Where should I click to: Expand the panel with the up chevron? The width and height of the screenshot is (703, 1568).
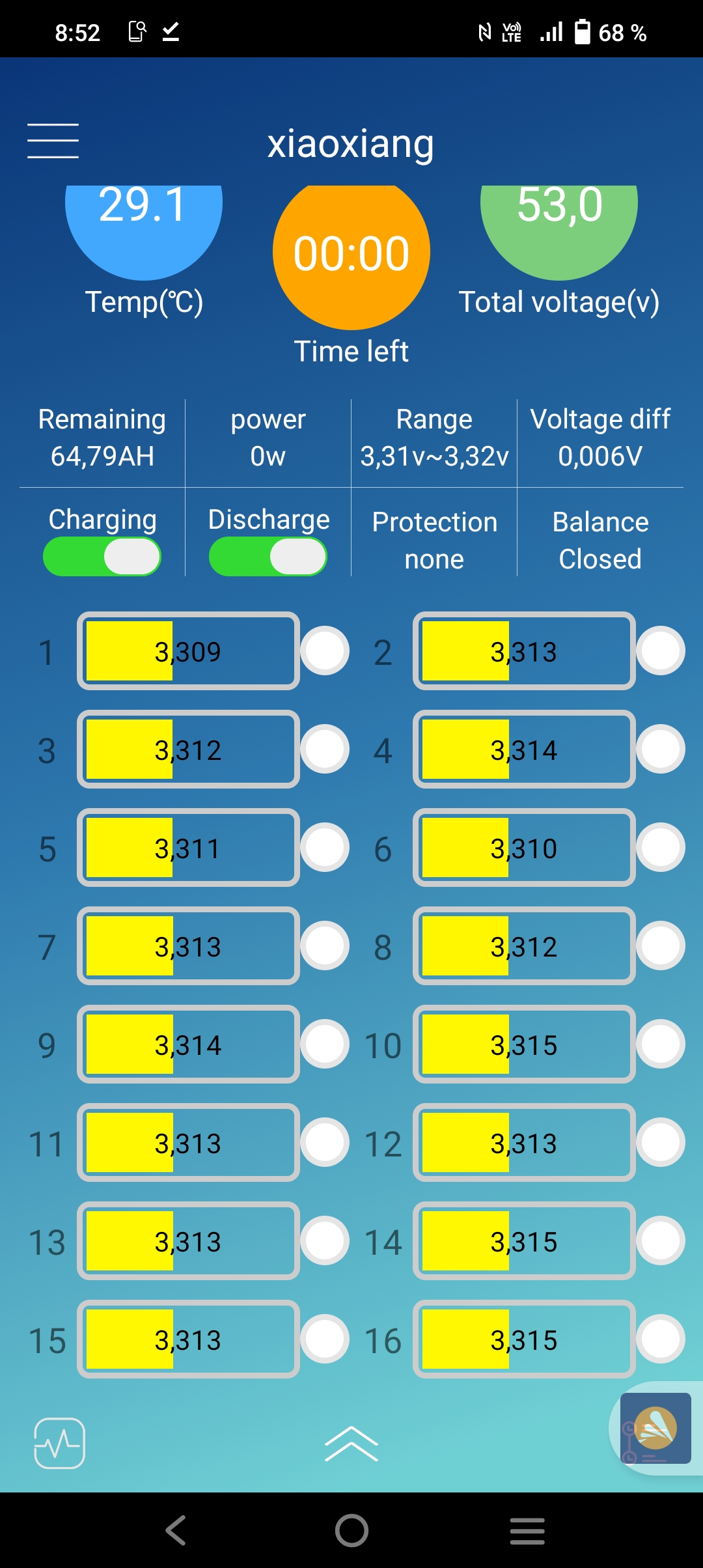pos(351,1444)
